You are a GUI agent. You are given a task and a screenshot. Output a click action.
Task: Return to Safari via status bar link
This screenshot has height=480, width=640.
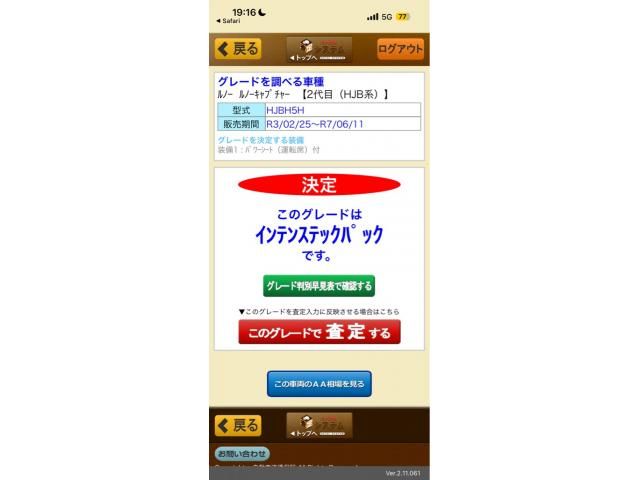(x=229, y=20)
